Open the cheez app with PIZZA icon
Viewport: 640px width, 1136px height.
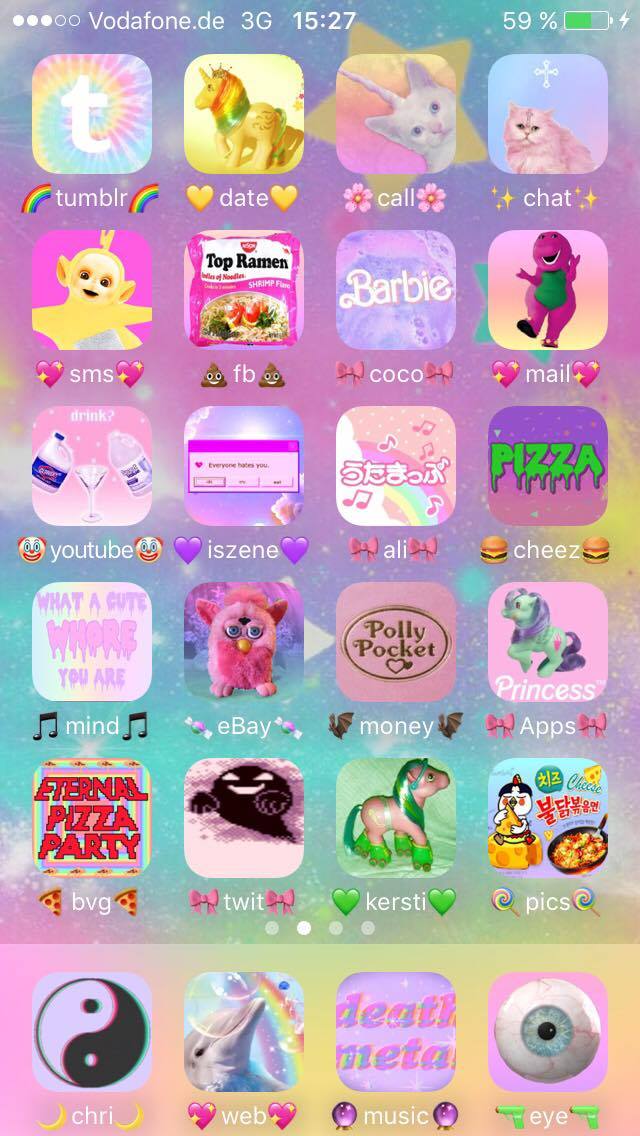coord(548,466)
